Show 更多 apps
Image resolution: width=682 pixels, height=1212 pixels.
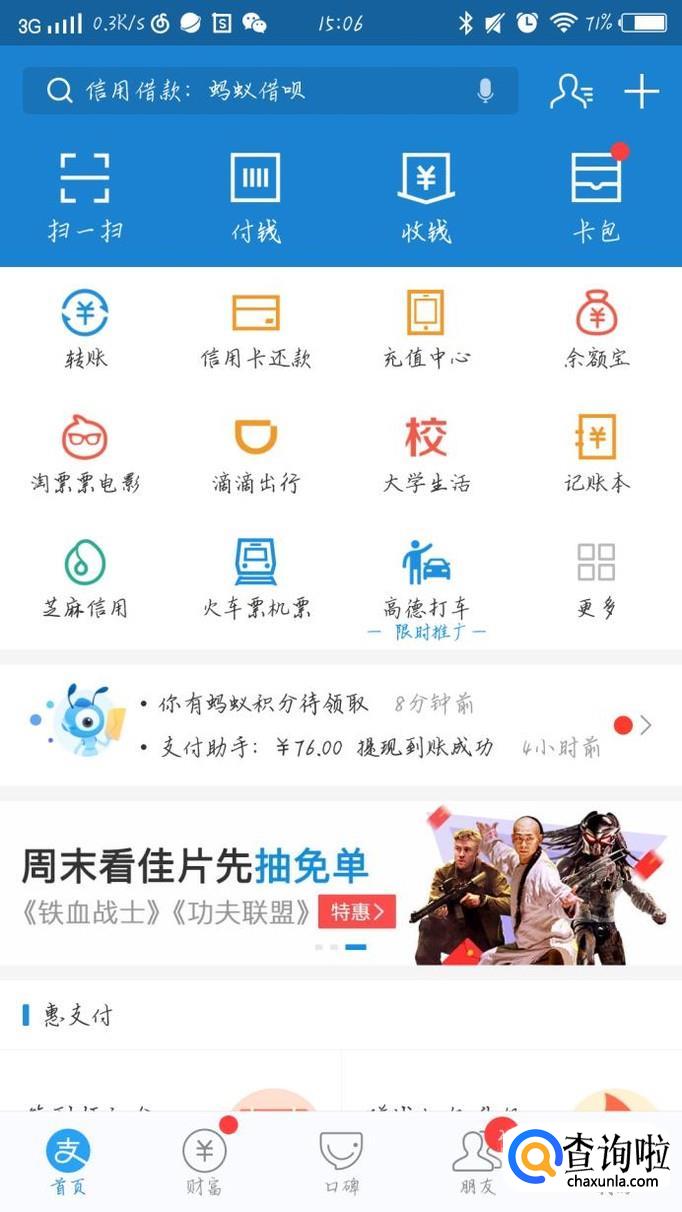tap(596, 578)
